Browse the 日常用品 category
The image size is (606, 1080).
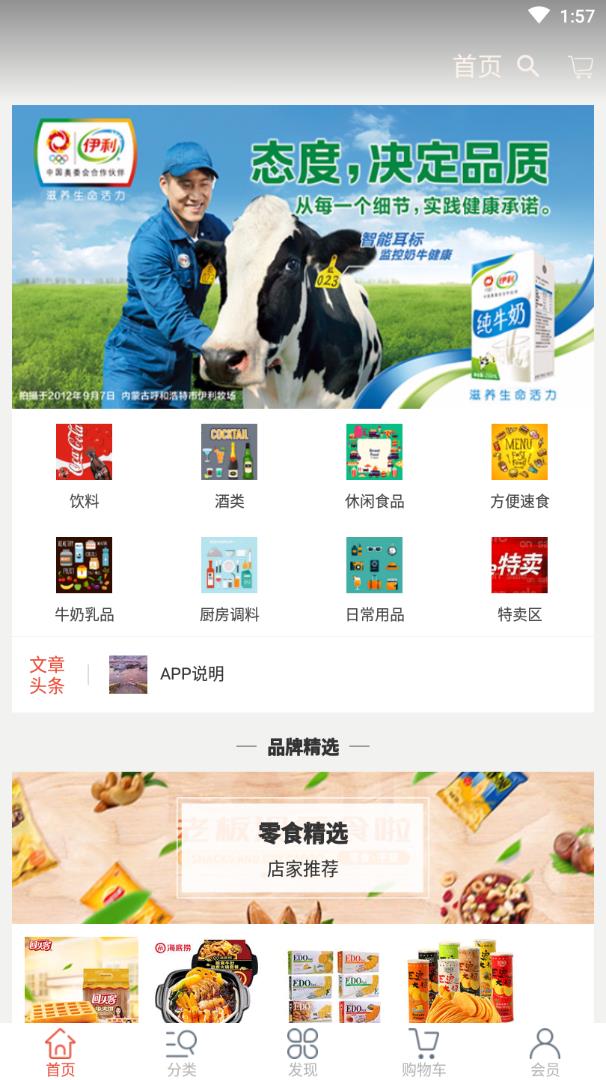pos(374,580)
